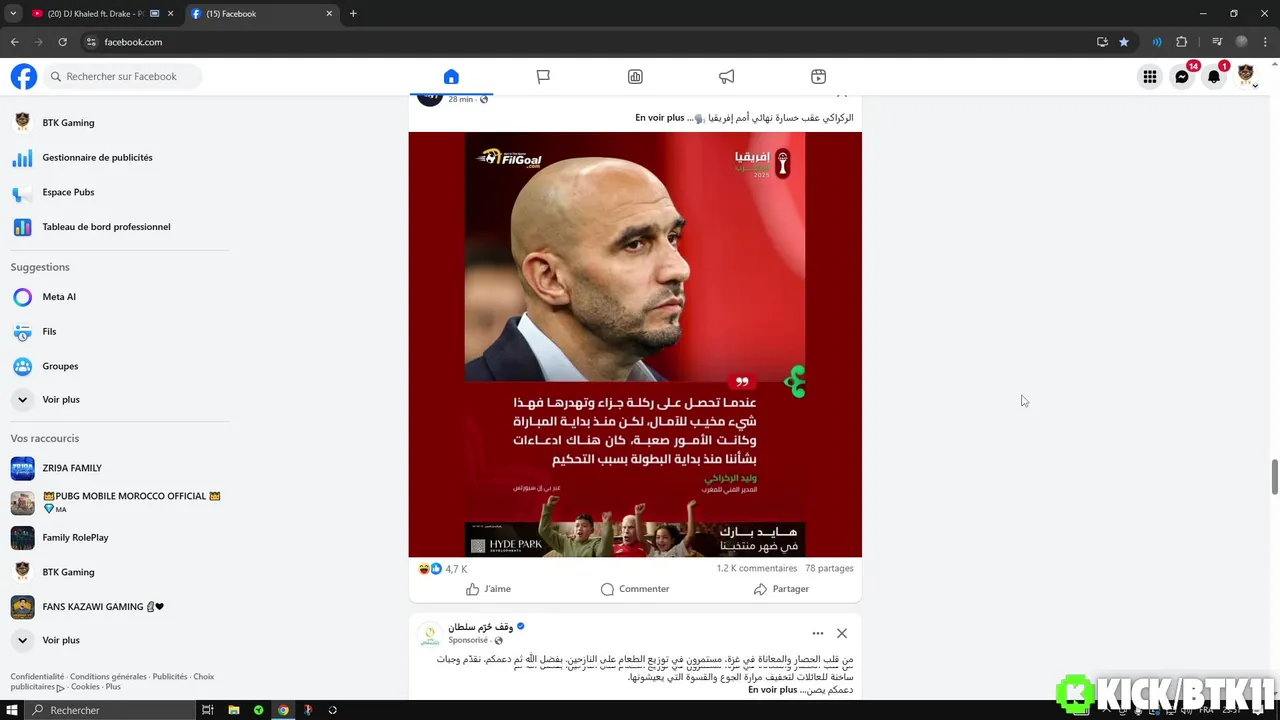Open the Pages flag tab

pos(543,77)
